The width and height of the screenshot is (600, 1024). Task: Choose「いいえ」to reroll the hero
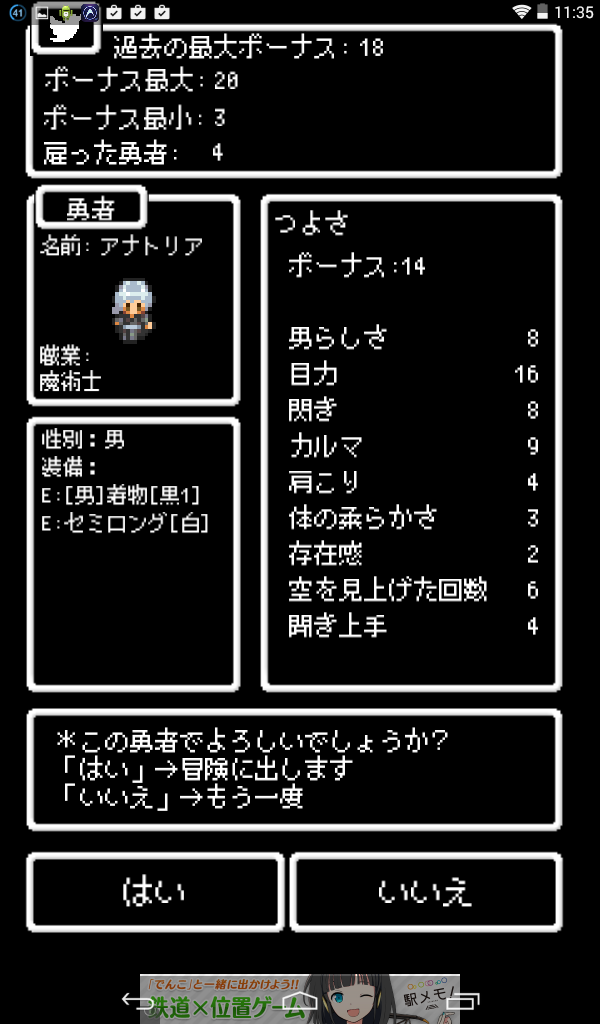(x=425, y=892)
